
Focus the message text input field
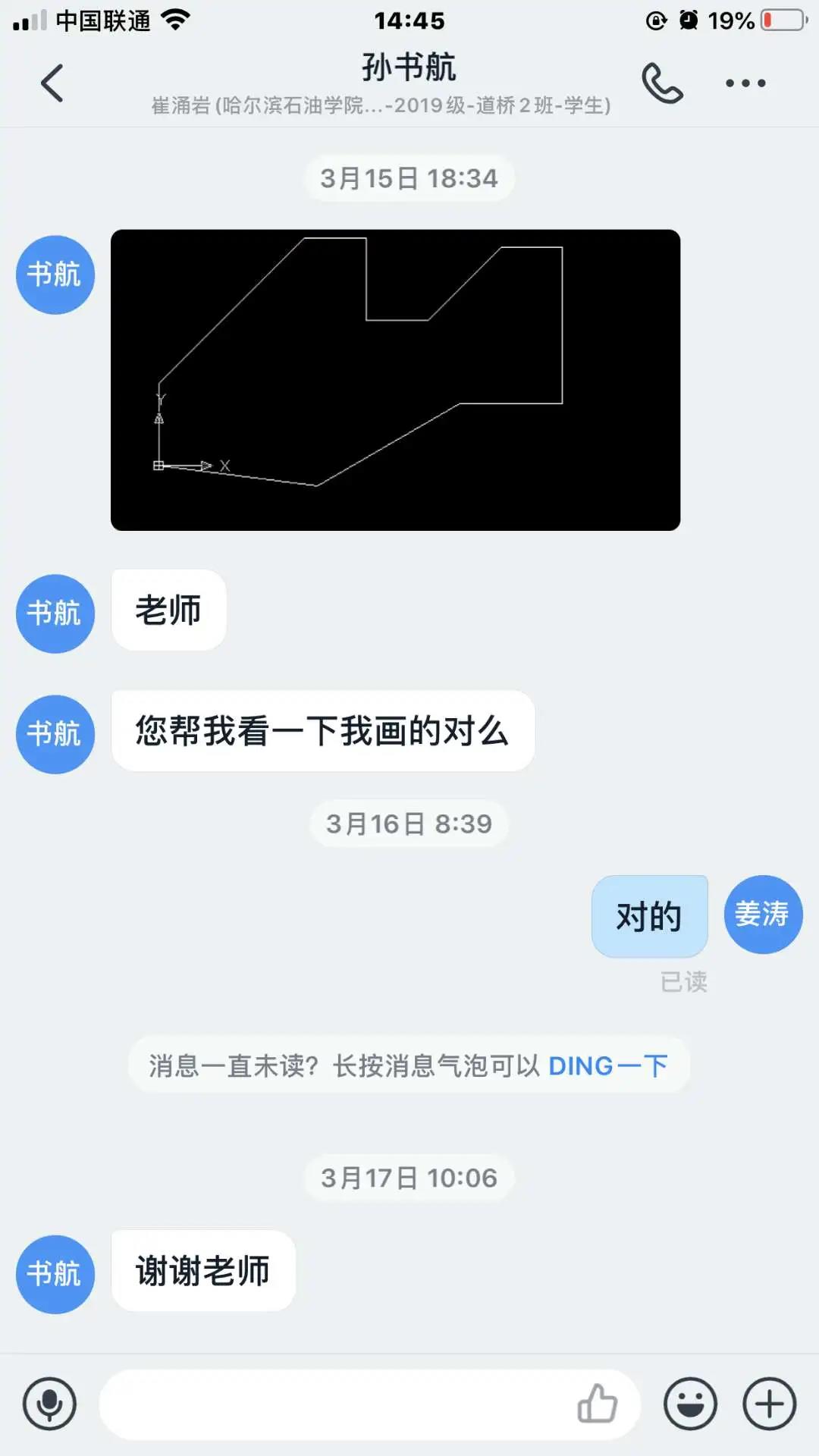point(334,1404)
